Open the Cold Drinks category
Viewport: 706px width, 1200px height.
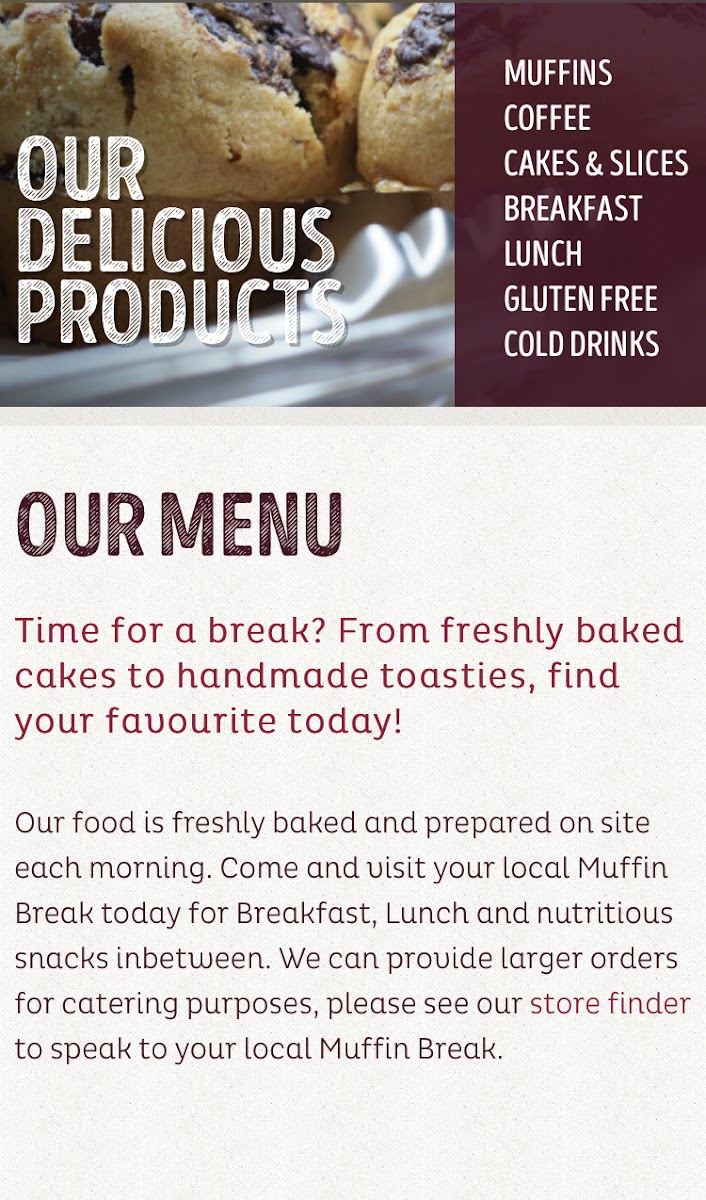582,345
